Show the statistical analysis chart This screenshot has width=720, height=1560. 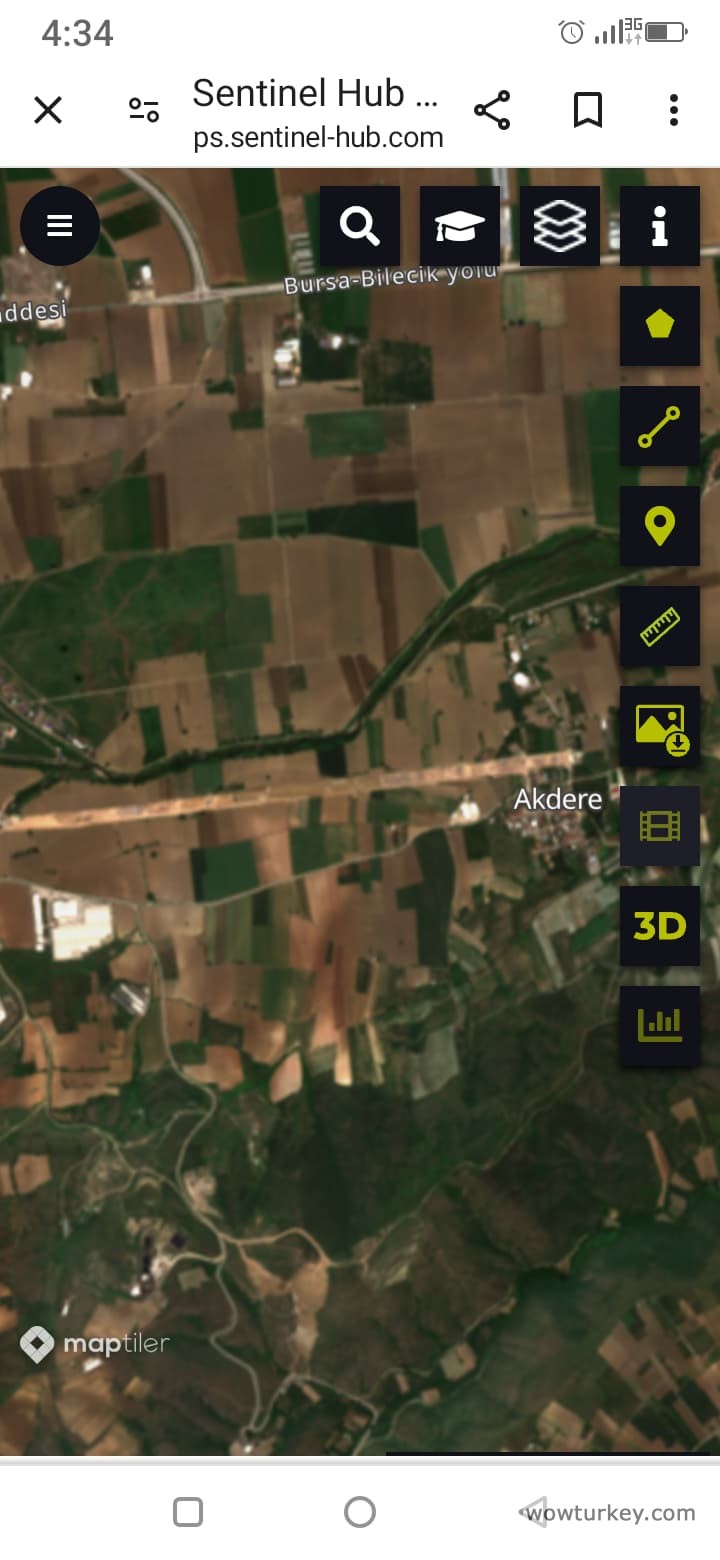point(660,1024)
